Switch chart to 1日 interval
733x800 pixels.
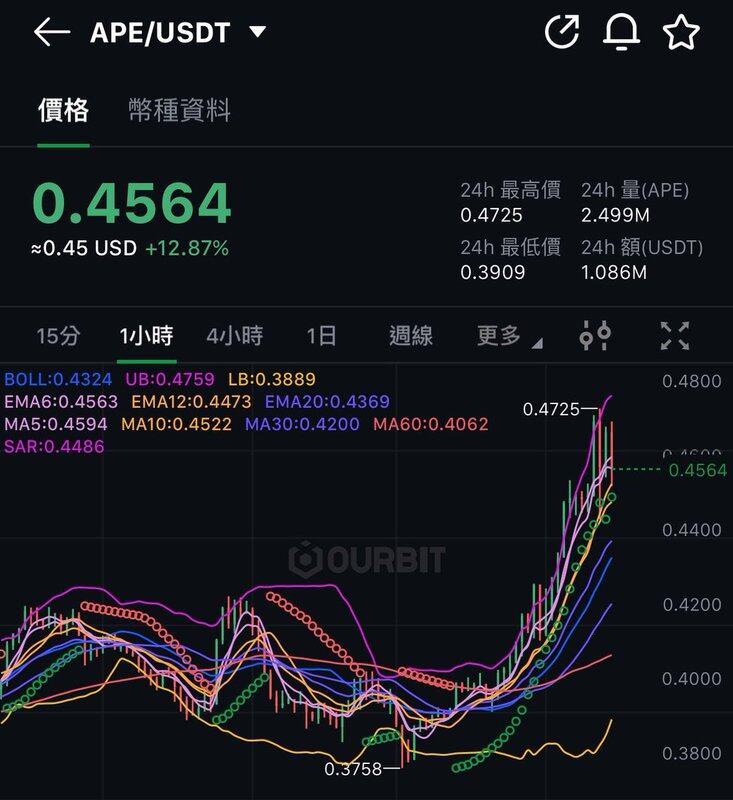[x=321, y=336]
